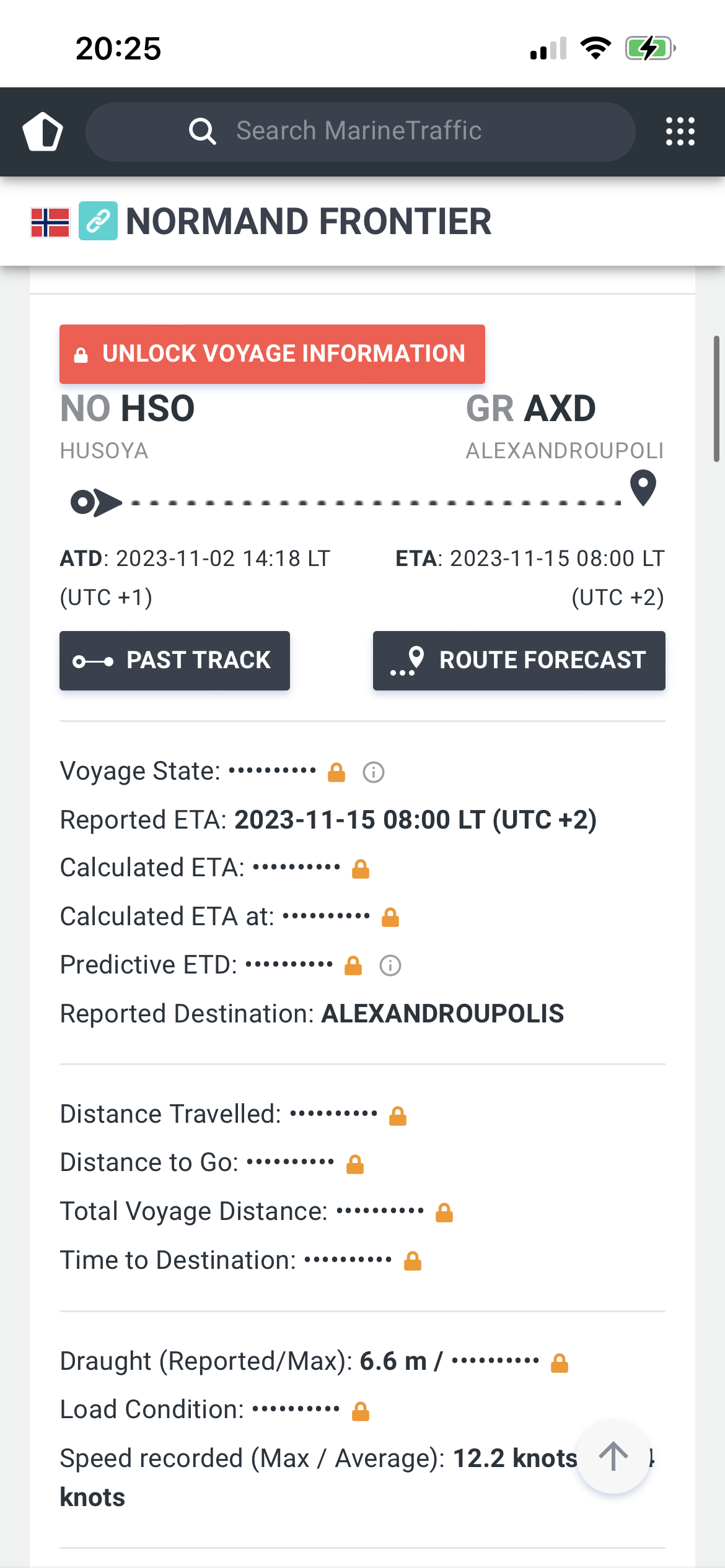
Task: Tap the Calculated ETA lock icon
Action: pos(361,869)
